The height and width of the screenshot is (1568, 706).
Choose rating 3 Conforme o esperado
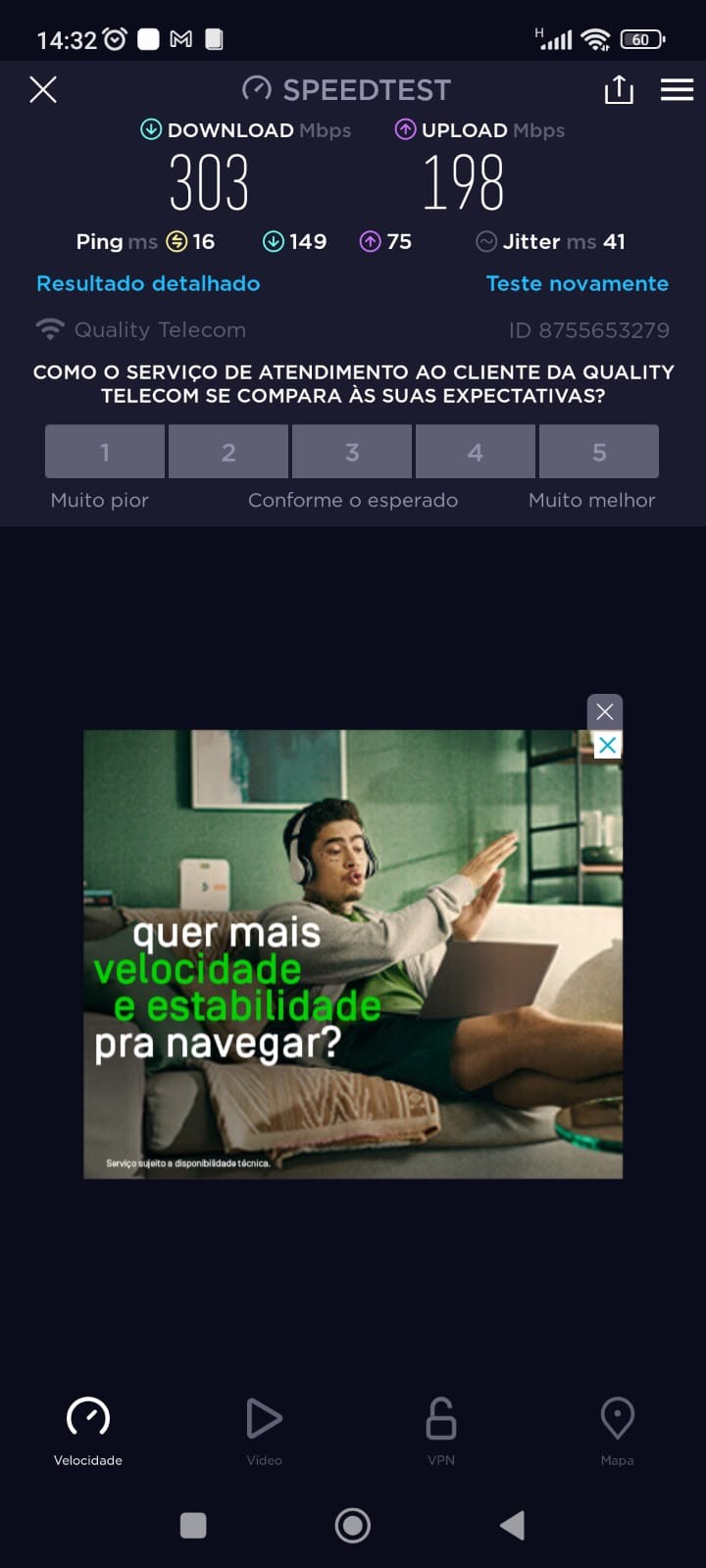click(352, 452)
